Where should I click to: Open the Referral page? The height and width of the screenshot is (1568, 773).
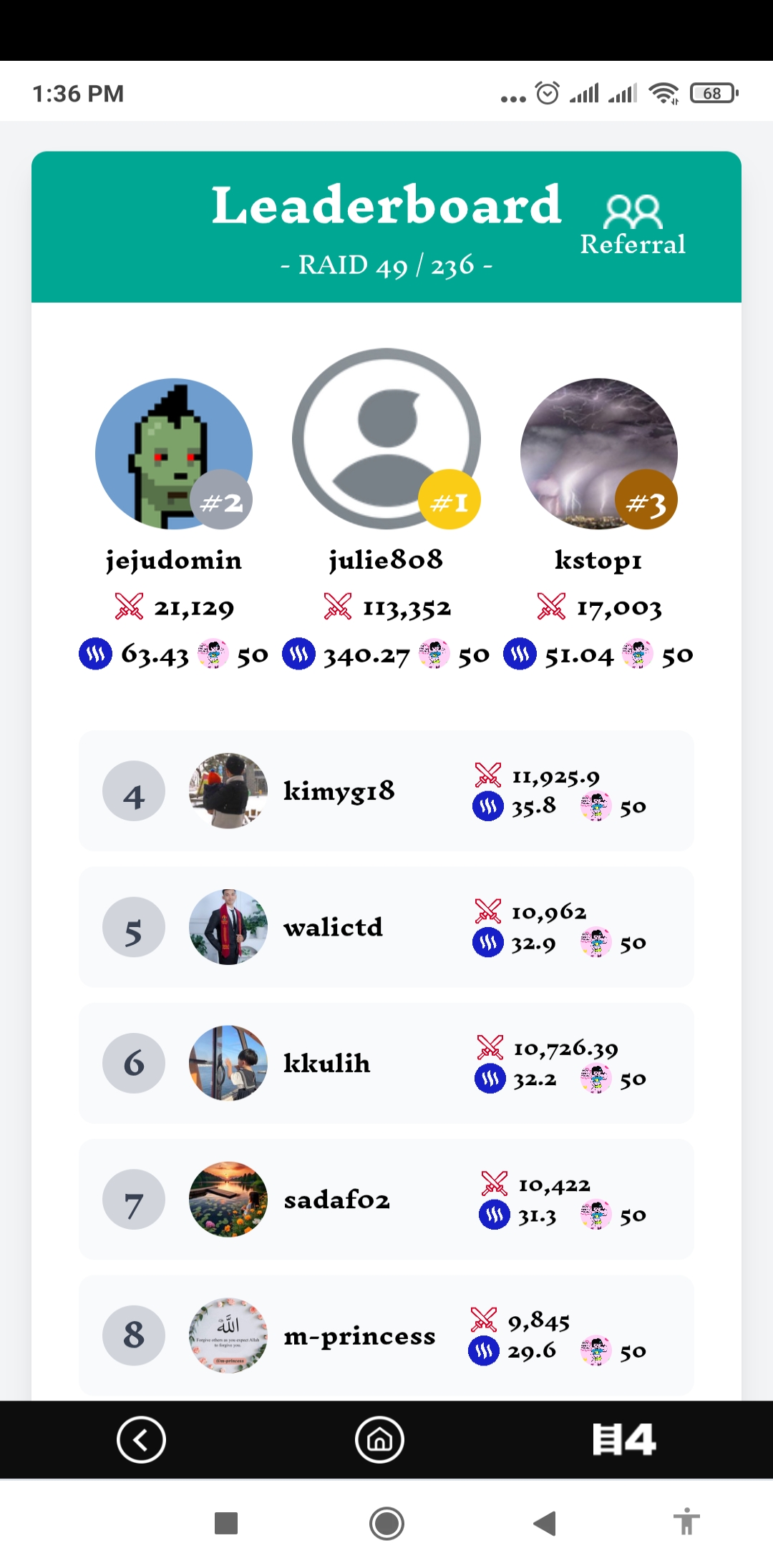point(633,225)
